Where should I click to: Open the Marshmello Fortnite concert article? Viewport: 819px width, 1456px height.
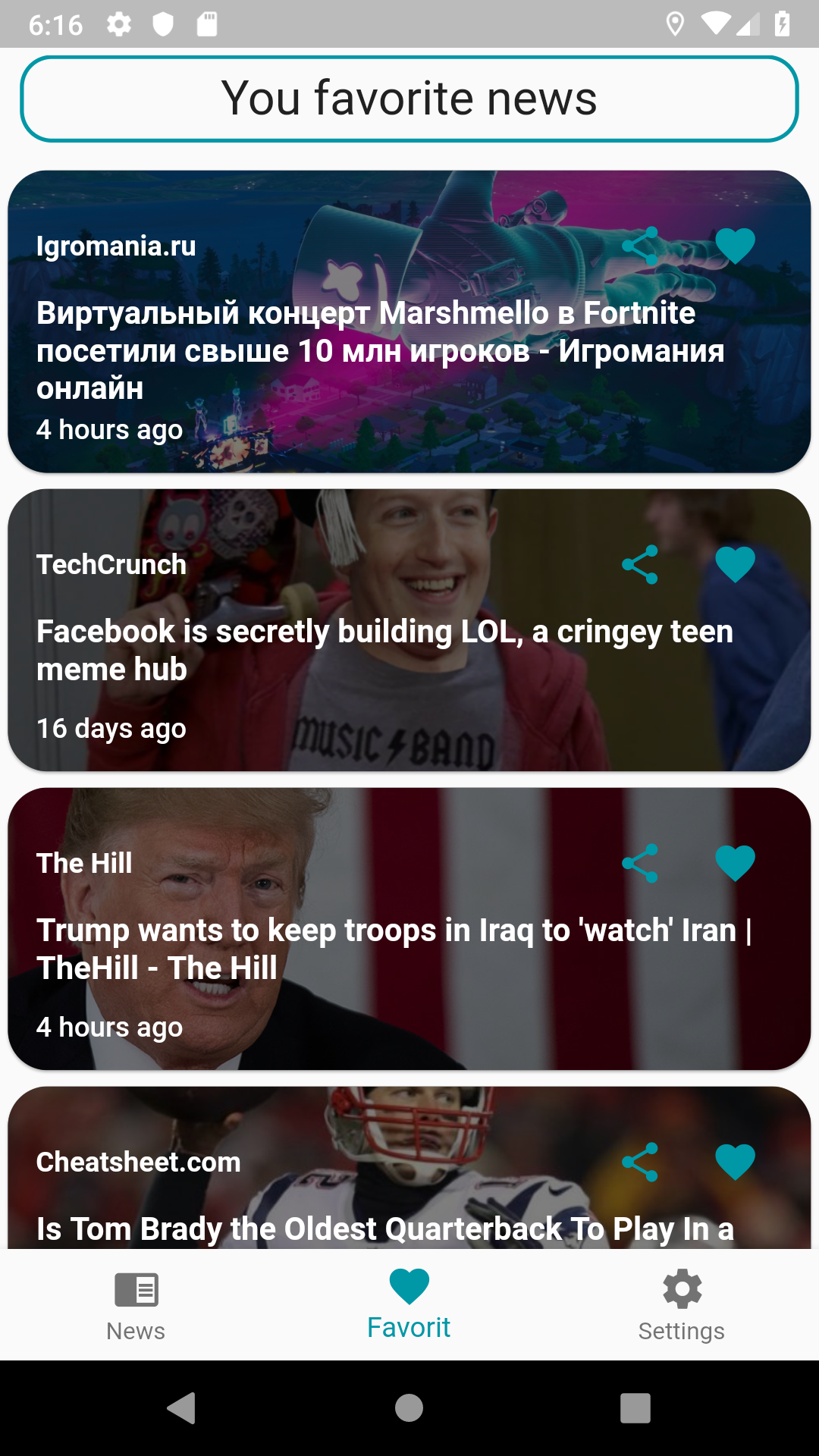coord(379,350)
